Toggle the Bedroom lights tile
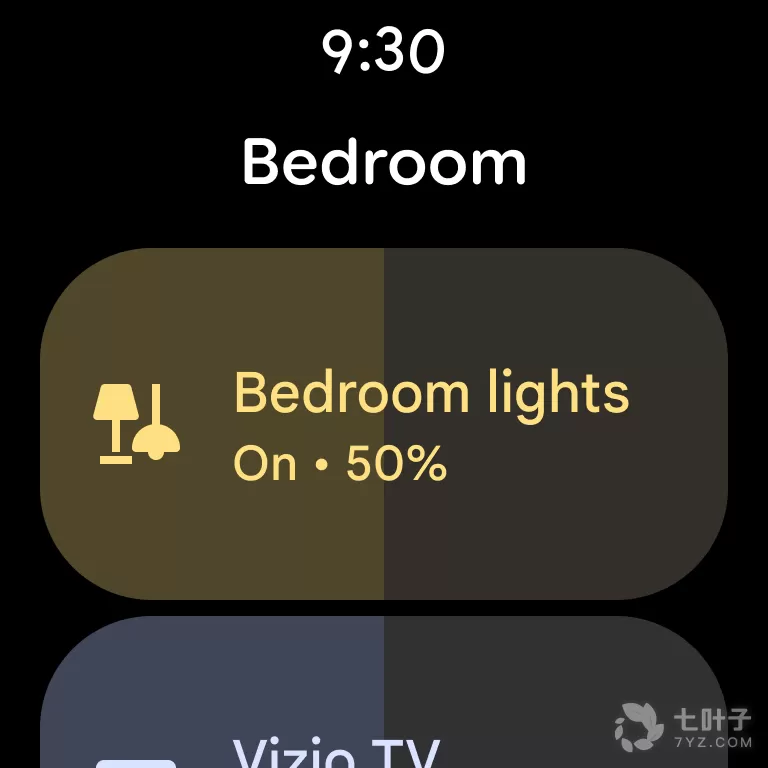The height and width of the screenshot is (768, 768). tap(384, 424)
